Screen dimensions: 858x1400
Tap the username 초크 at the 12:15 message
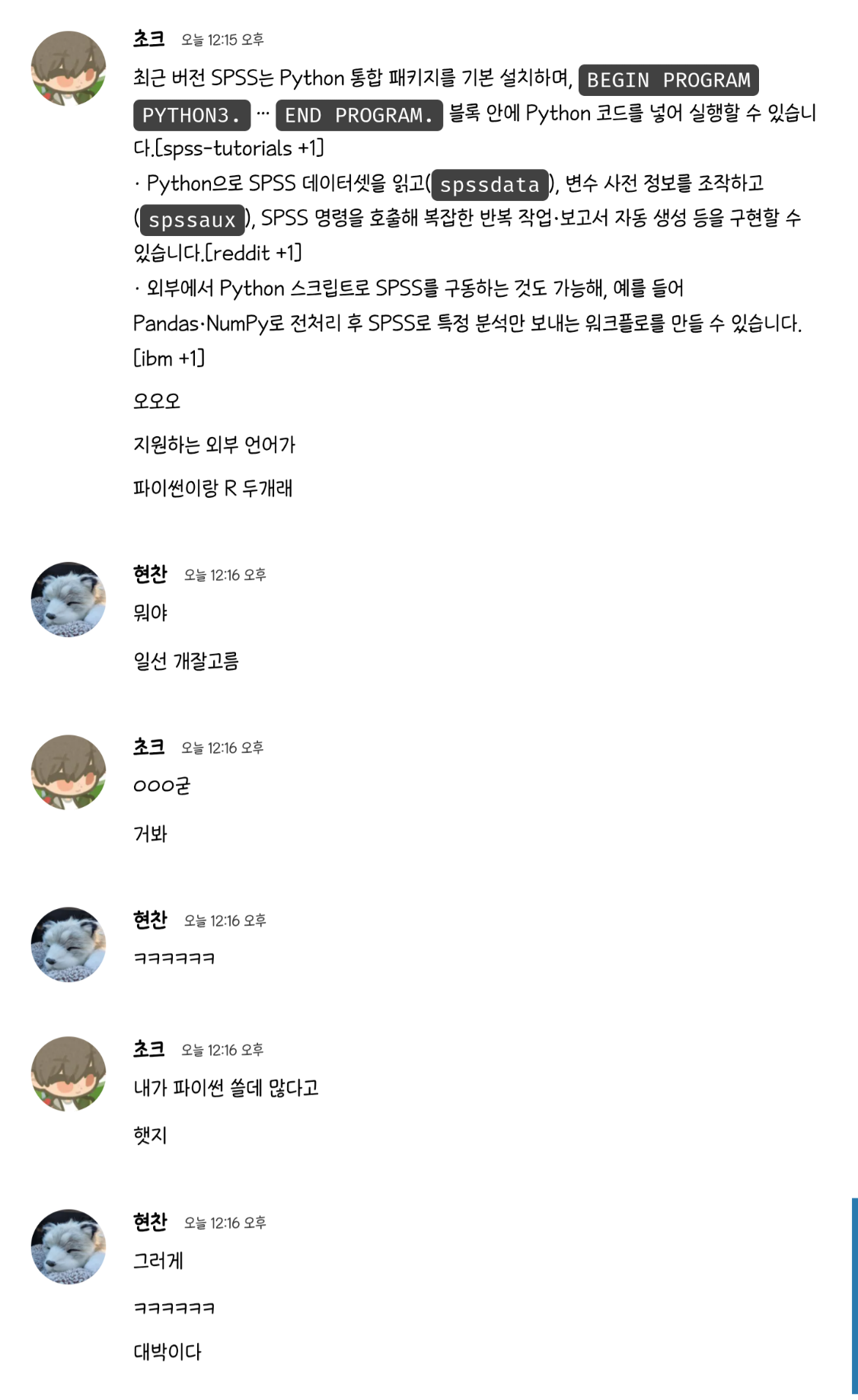[149, 39]
